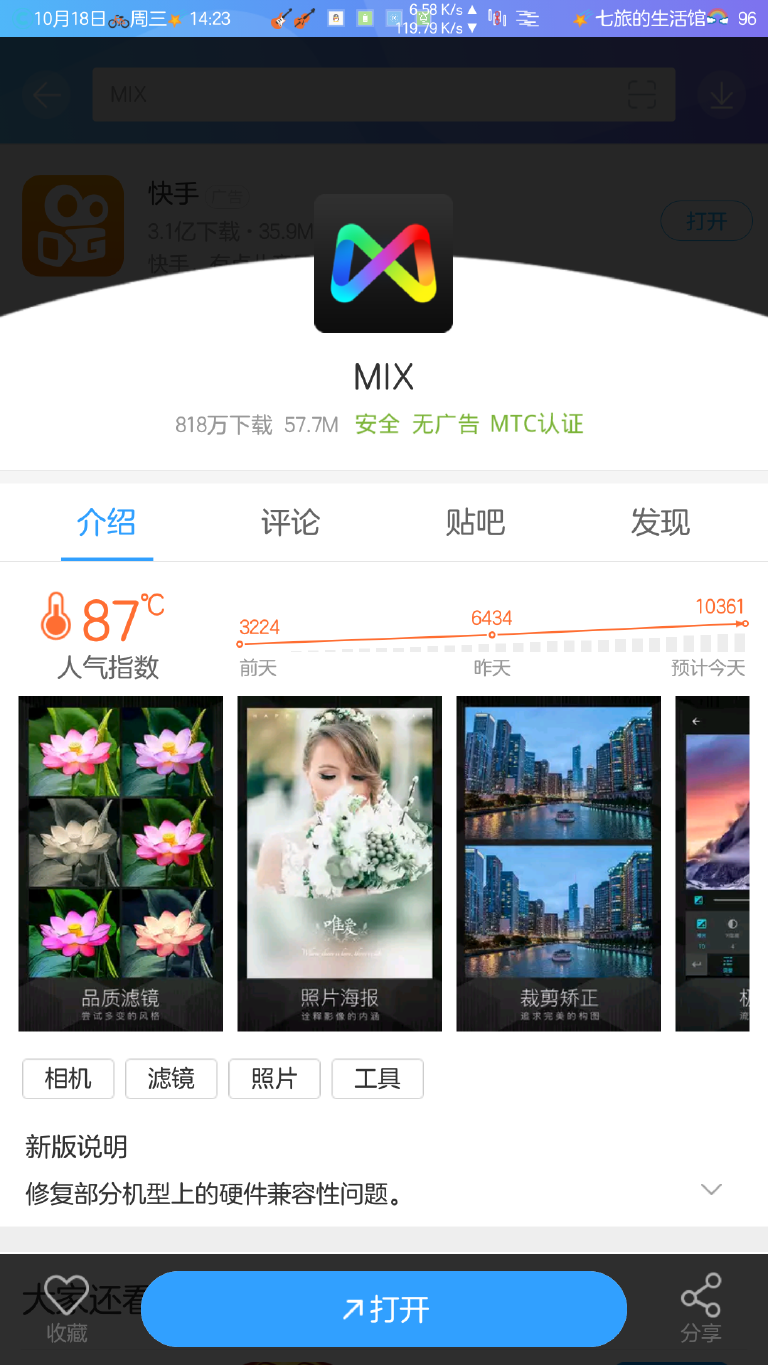Share the MIX app via 分享
Viewport: 768px width, 1365px height.
click(700, 1309)
